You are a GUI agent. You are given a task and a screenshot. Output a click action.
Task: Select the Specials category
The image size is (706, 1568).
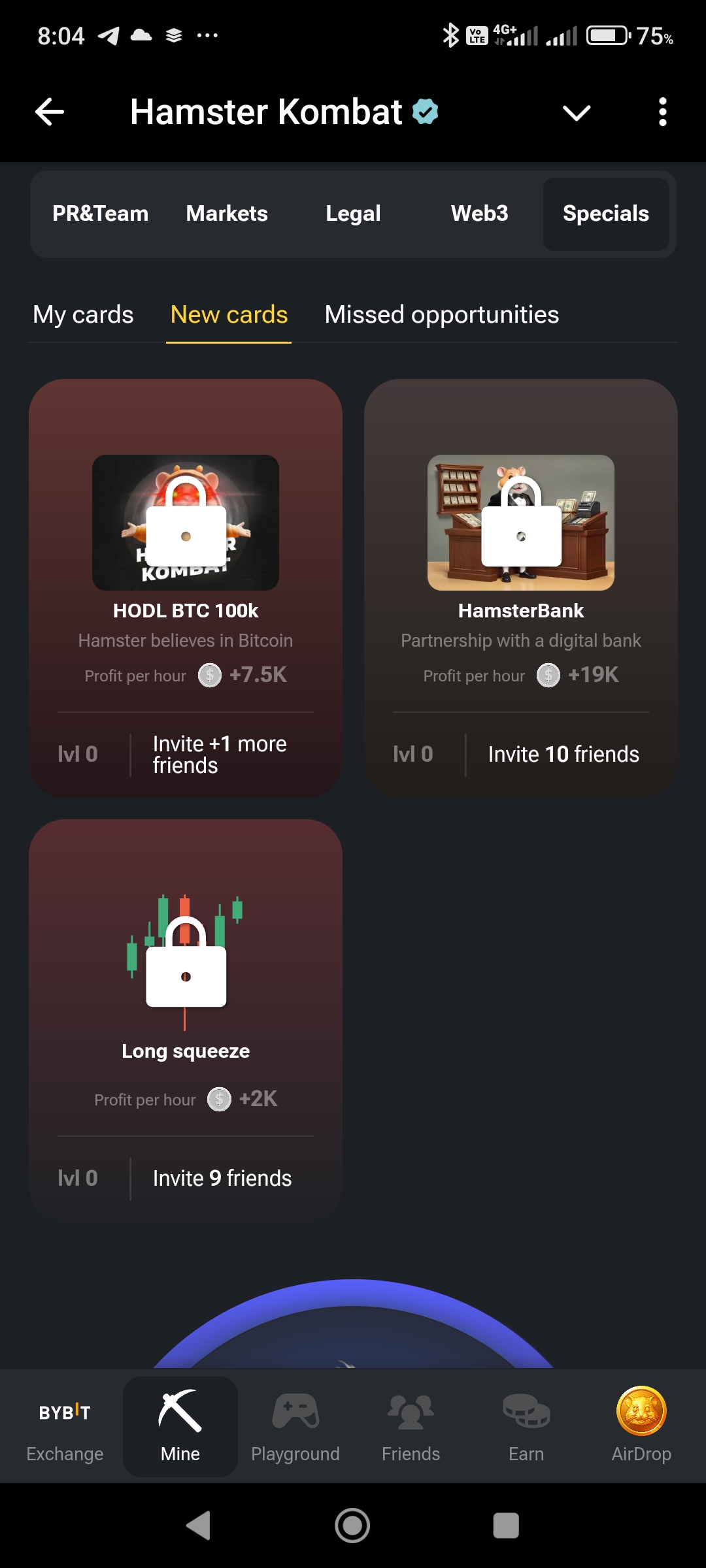[606, 214]
